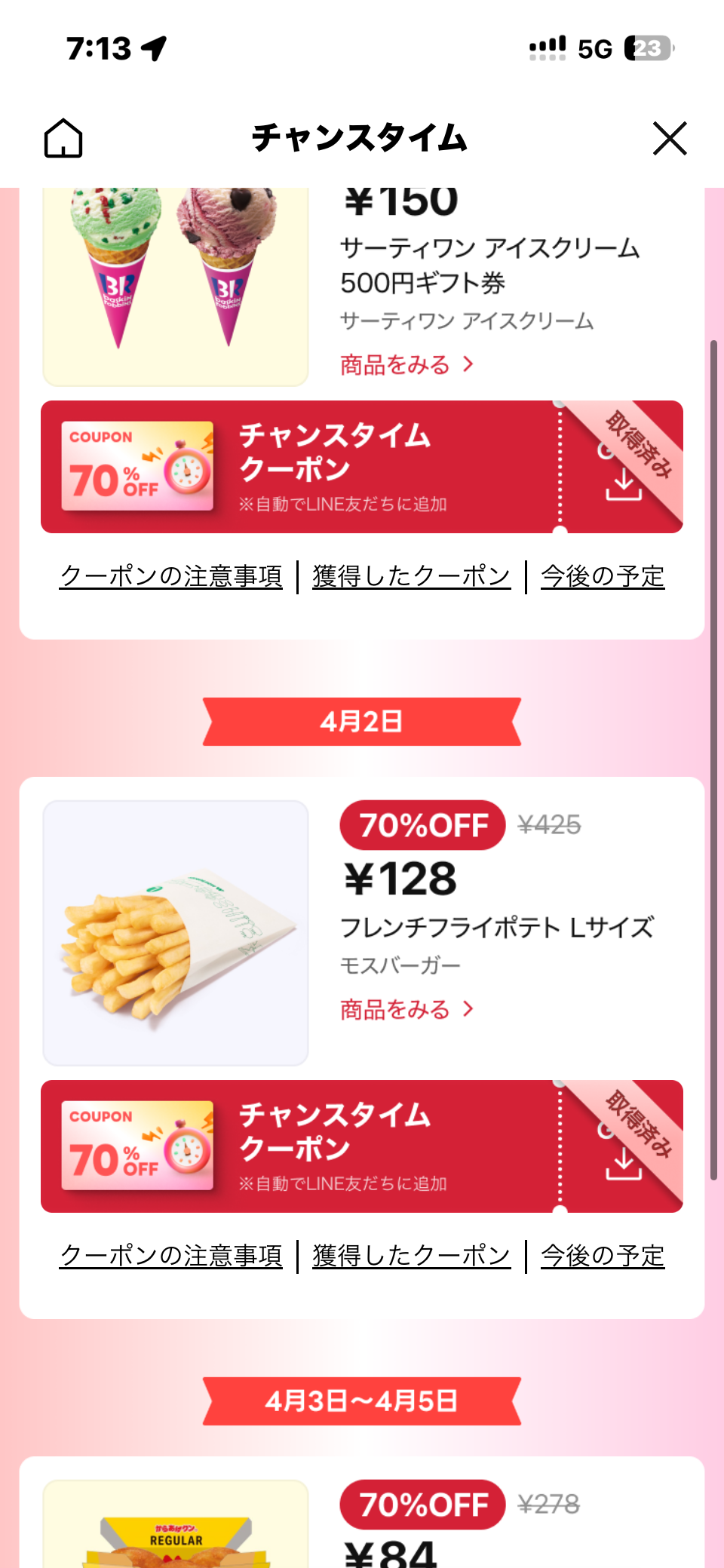Open 獲得したクーポン under the モスバーガー coupon
The image size is (724, 1568).
point(412,1256)
